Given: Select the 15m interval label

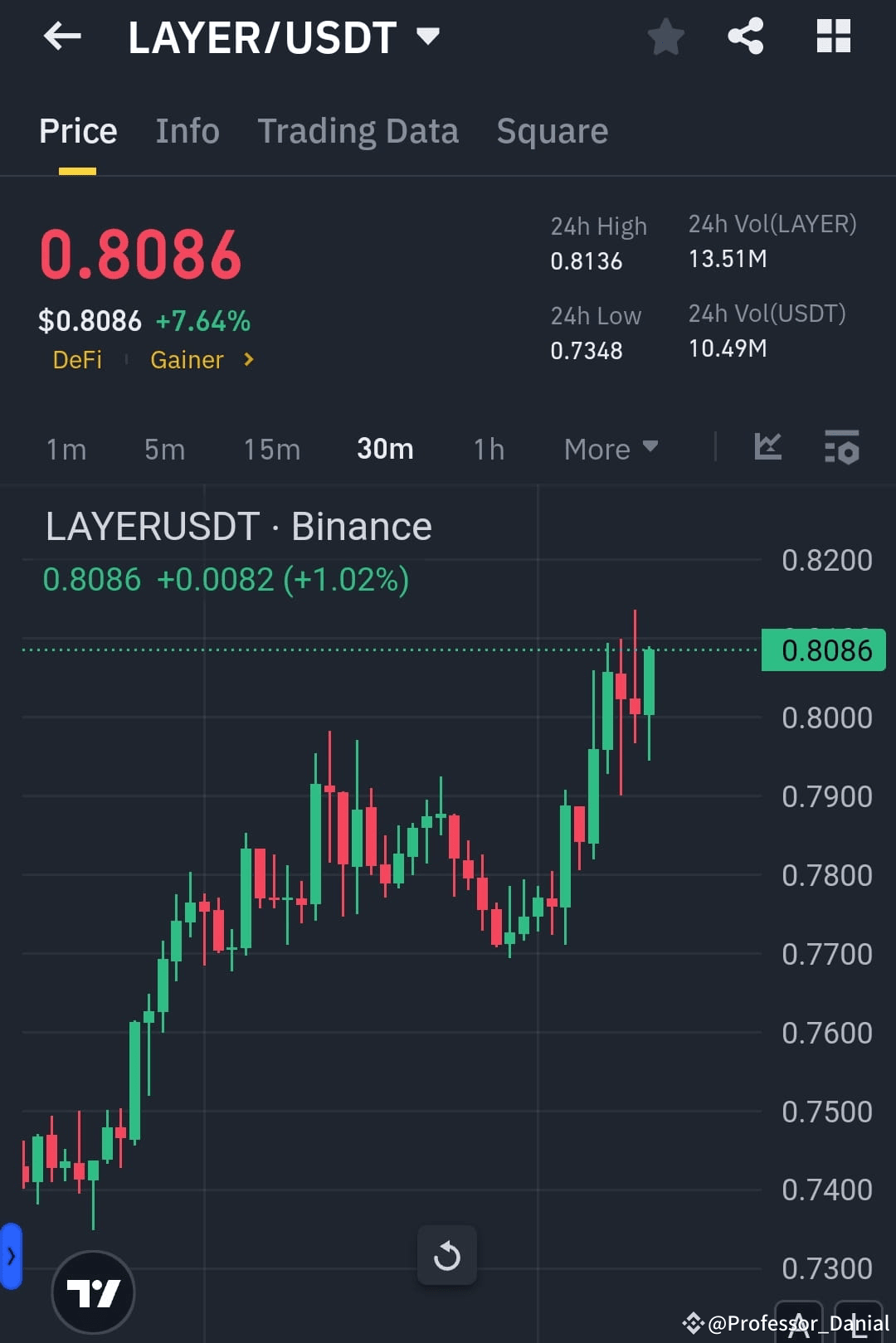Looking at the screenshot, I should [271, 449].
